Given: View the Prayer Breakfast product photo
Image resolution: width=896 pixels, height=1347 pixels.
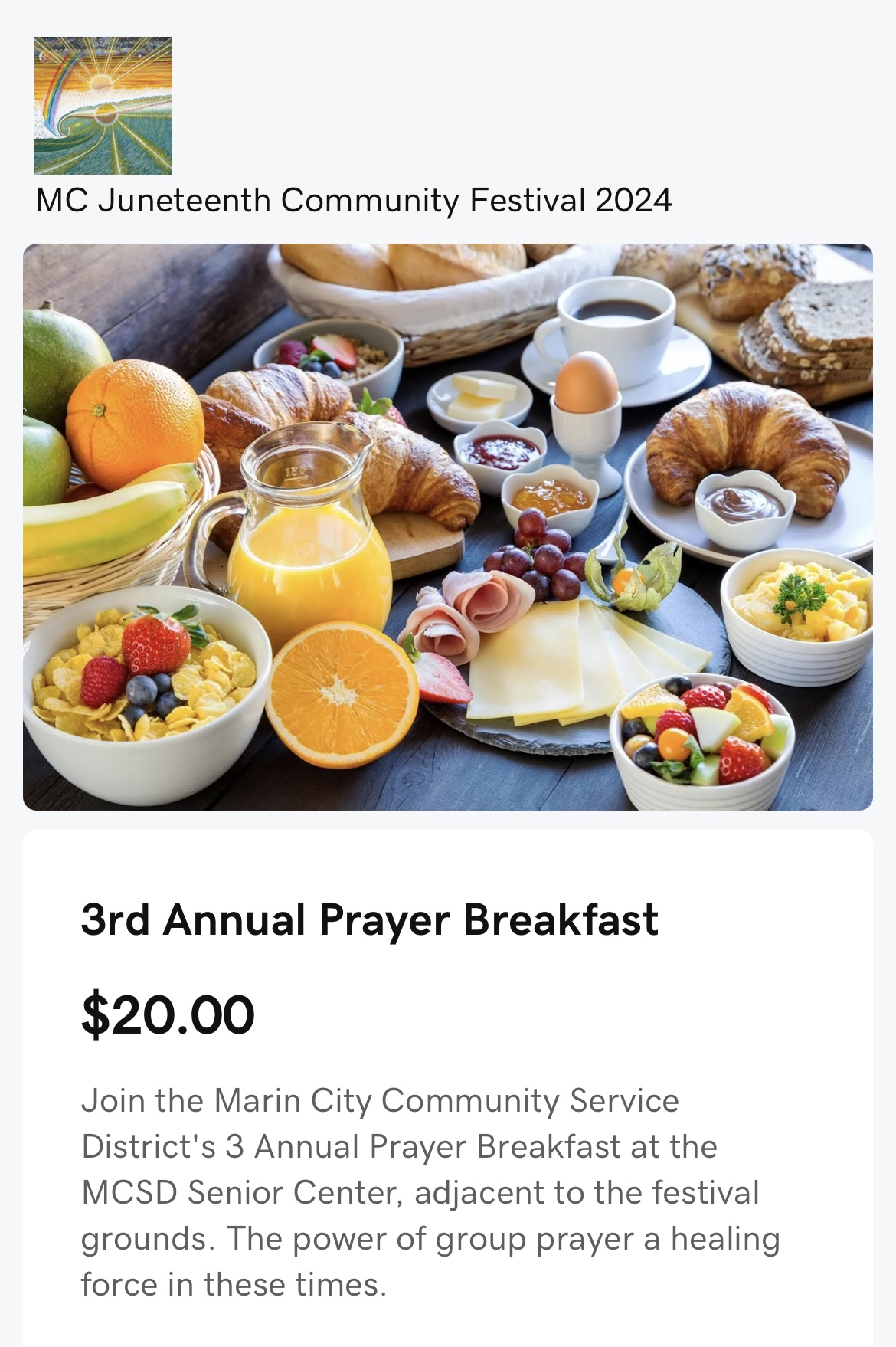Looking at the screenshot, I should pos(448,527).
